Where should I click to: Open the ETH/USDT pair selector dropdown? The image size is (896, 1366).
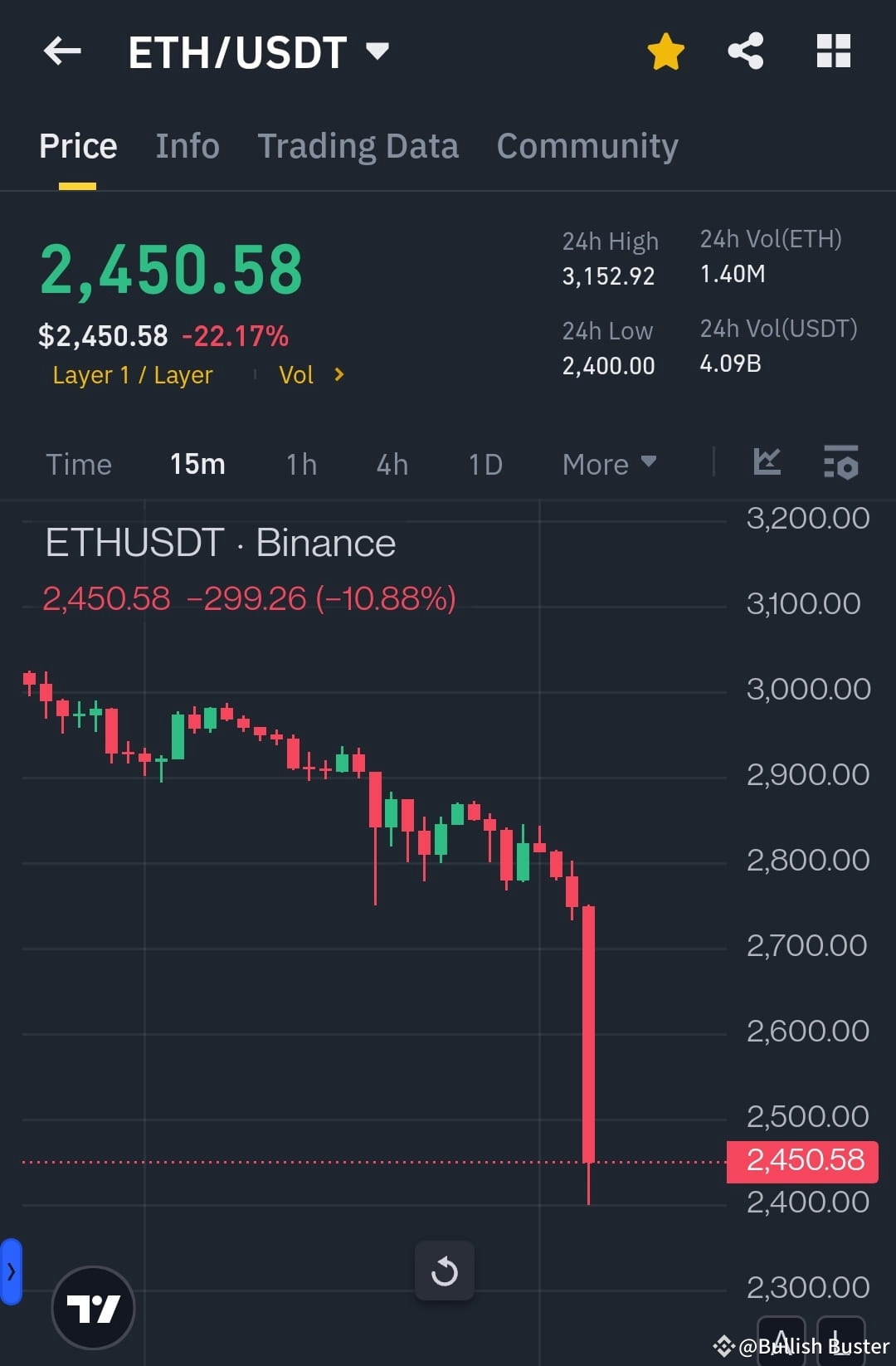pos(260,51)
